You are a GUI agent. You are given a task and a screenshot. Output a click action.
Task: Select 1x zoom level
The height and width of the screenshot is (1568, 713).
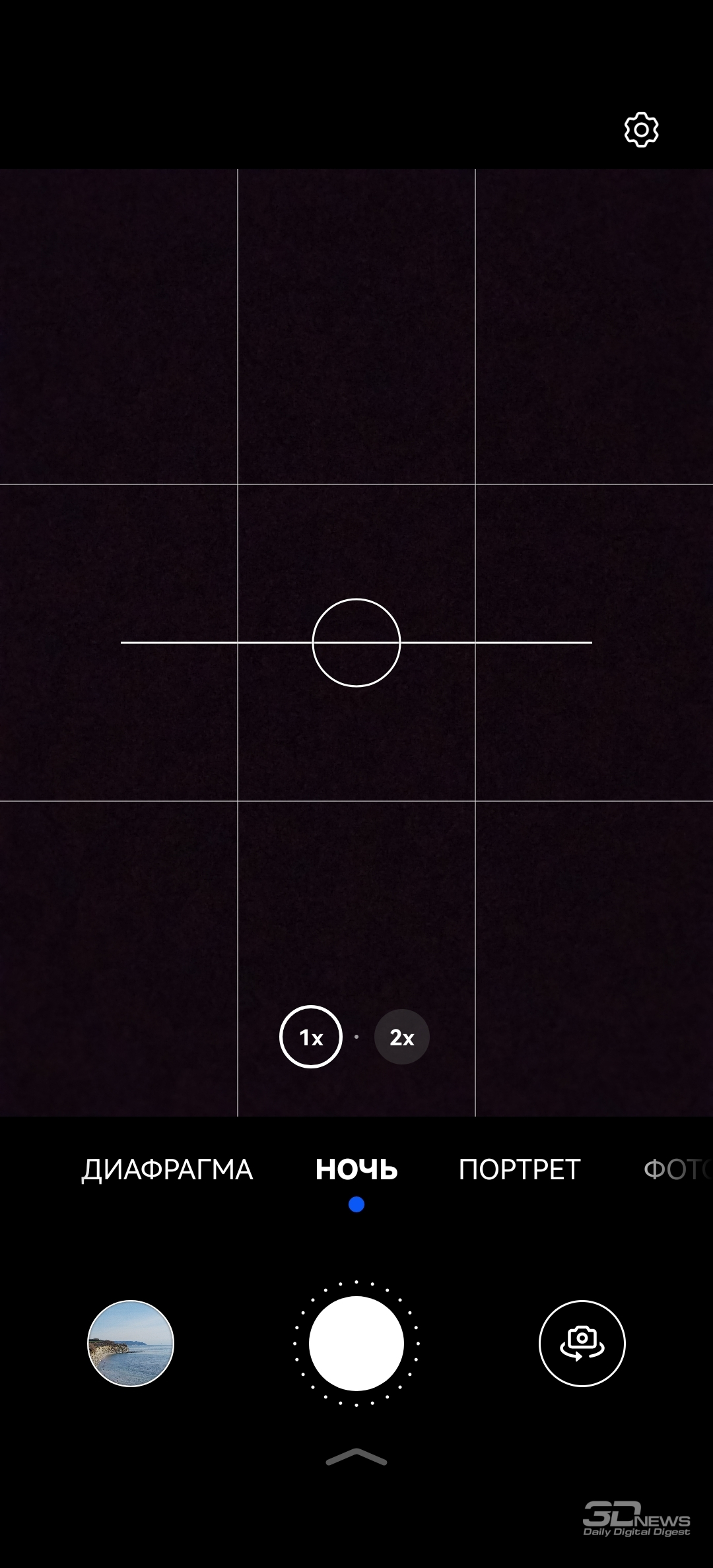coord(311,1037)
